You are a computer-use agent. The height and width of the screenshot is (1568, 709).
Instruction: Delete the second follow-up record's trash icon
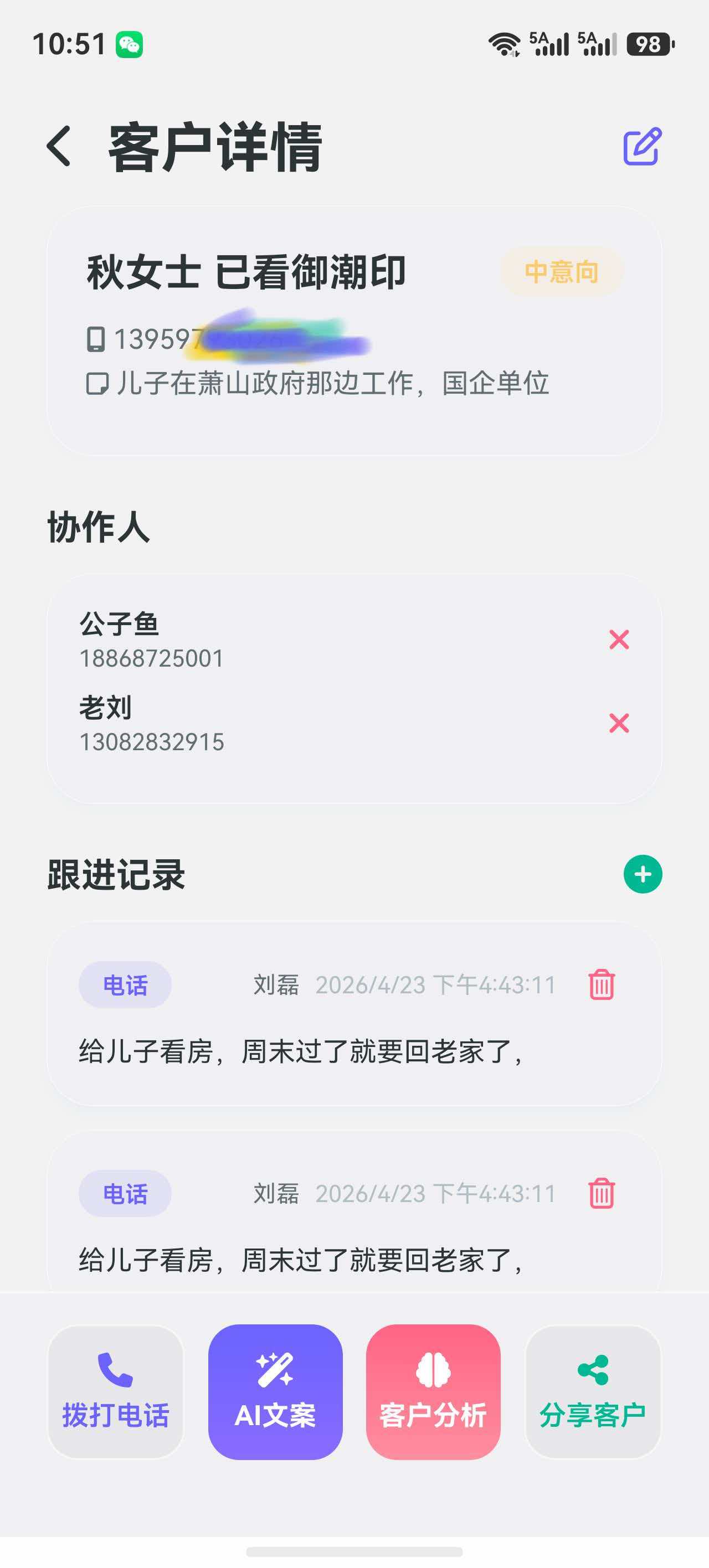click(x=600, y=1193)
